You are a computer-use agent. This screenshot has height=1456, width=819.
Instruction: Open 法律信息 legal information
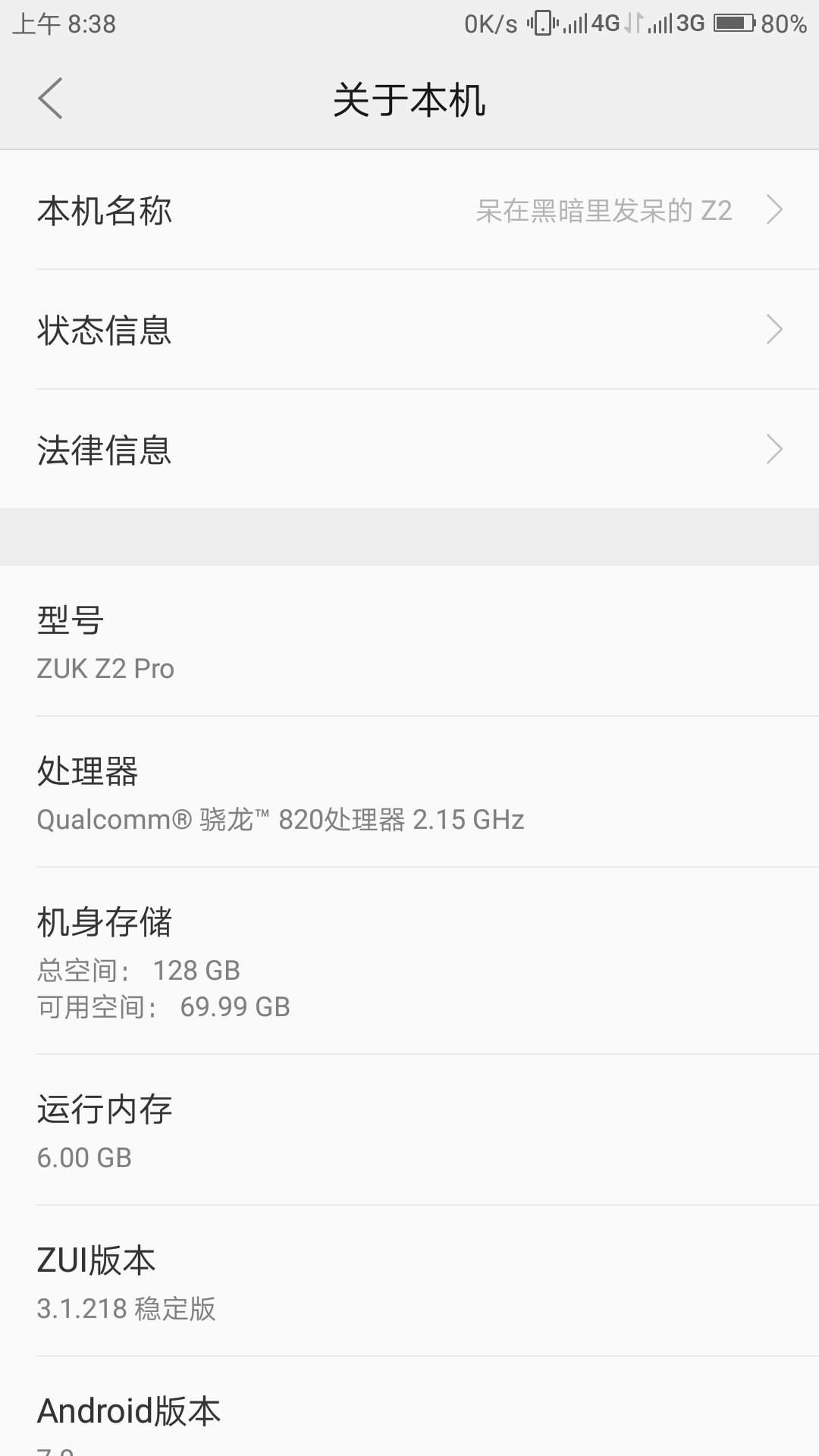[x=409, y=450]
